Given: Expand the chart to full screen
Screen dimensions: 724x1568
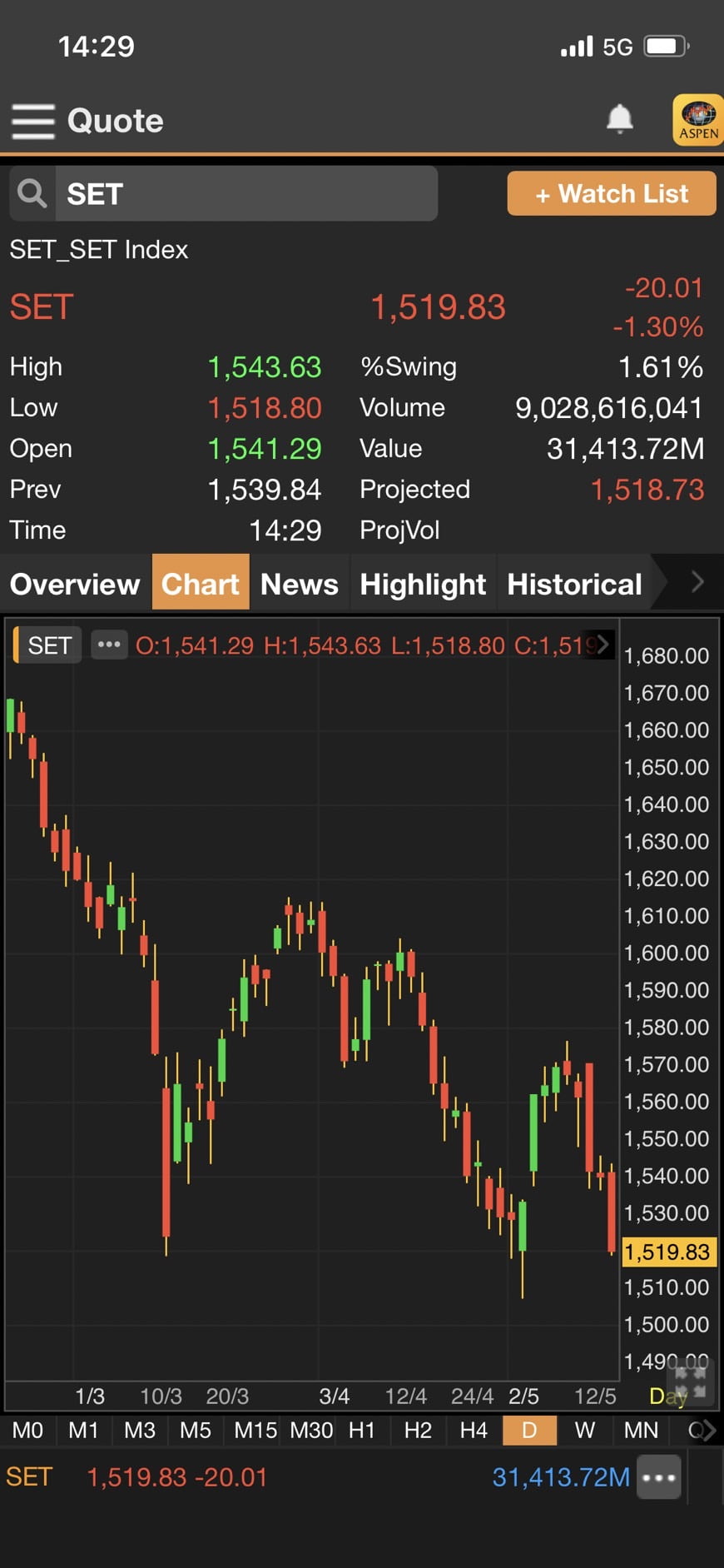Looking at the screenshot, I should [x=691, y=1379].
